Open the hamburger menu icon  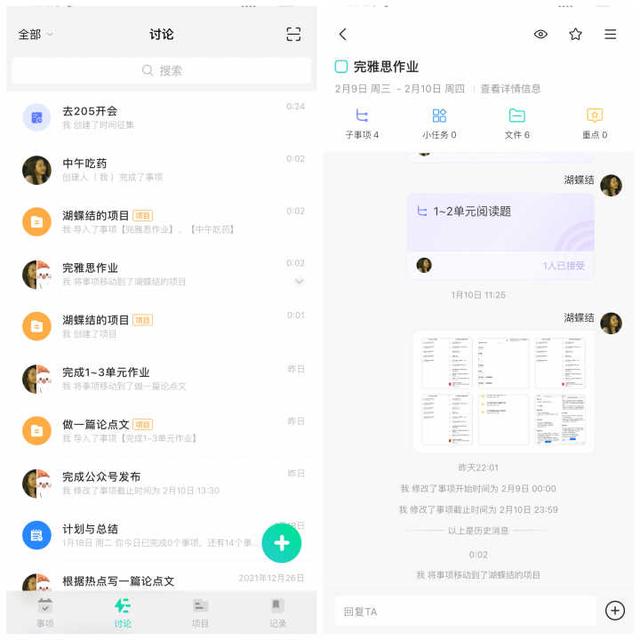coord(610,34)
